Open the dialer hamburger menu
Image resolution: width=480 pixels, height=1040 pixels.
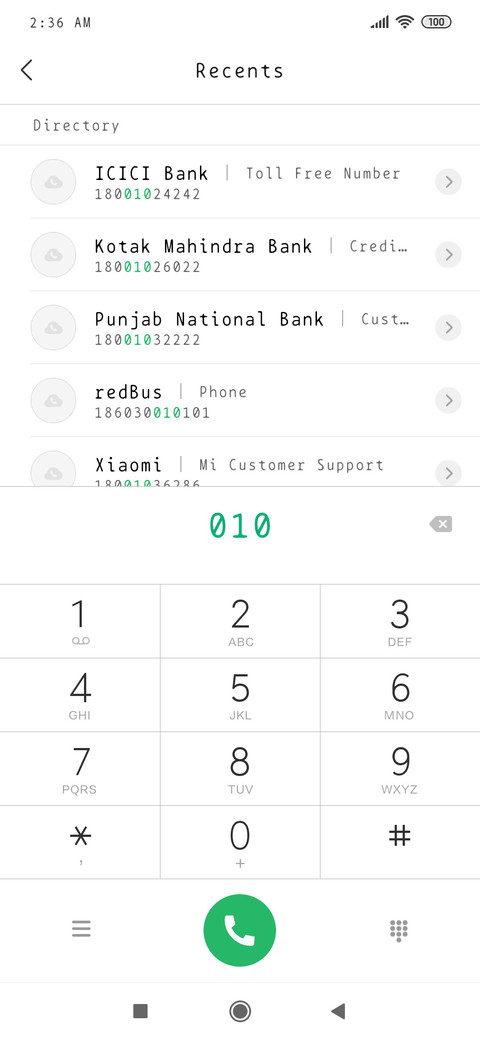coord(81,929)
